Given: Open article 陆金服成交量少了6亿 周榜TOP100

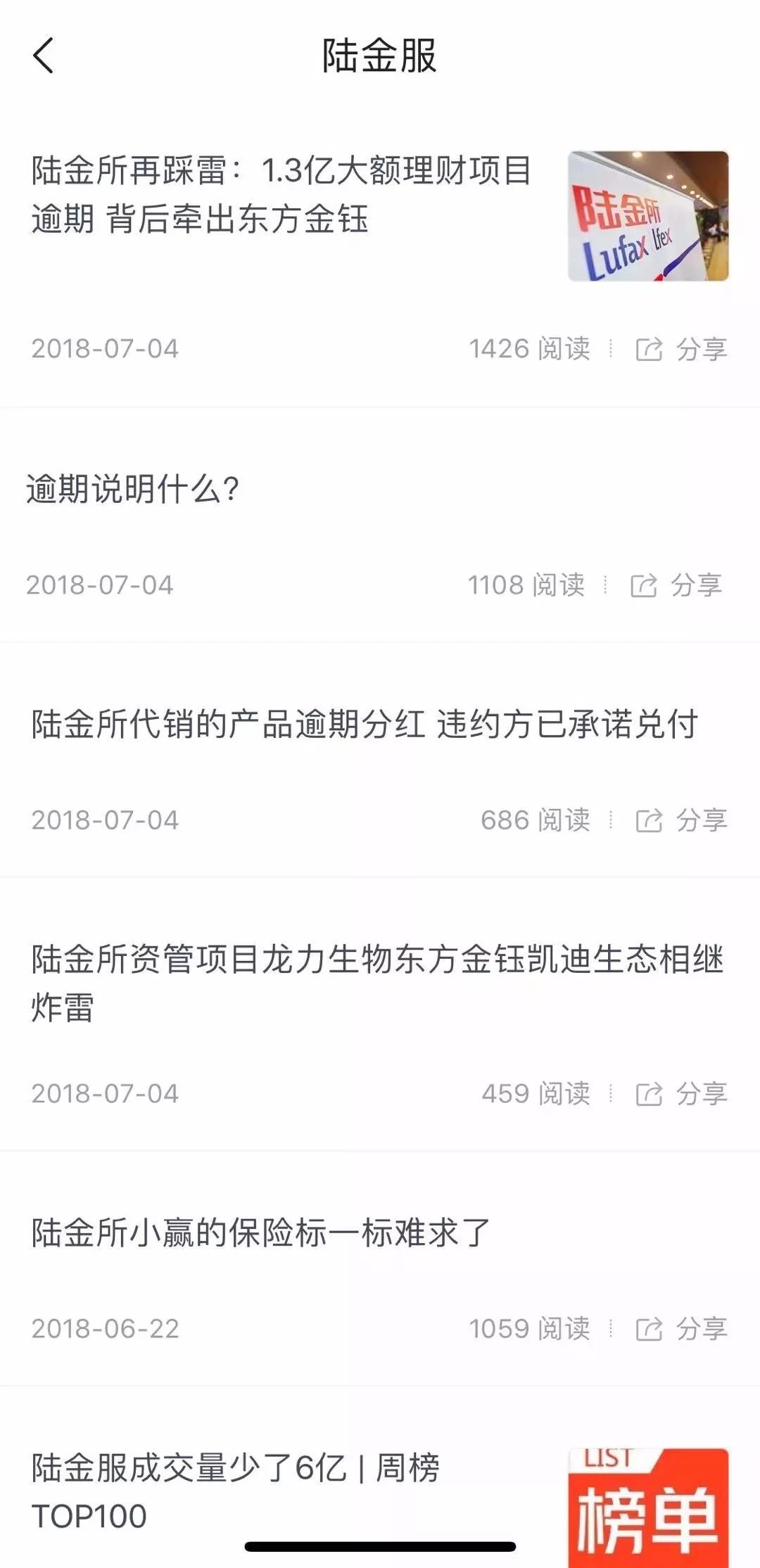Looking at the screenshot, I should click(x=235, y=1492).
